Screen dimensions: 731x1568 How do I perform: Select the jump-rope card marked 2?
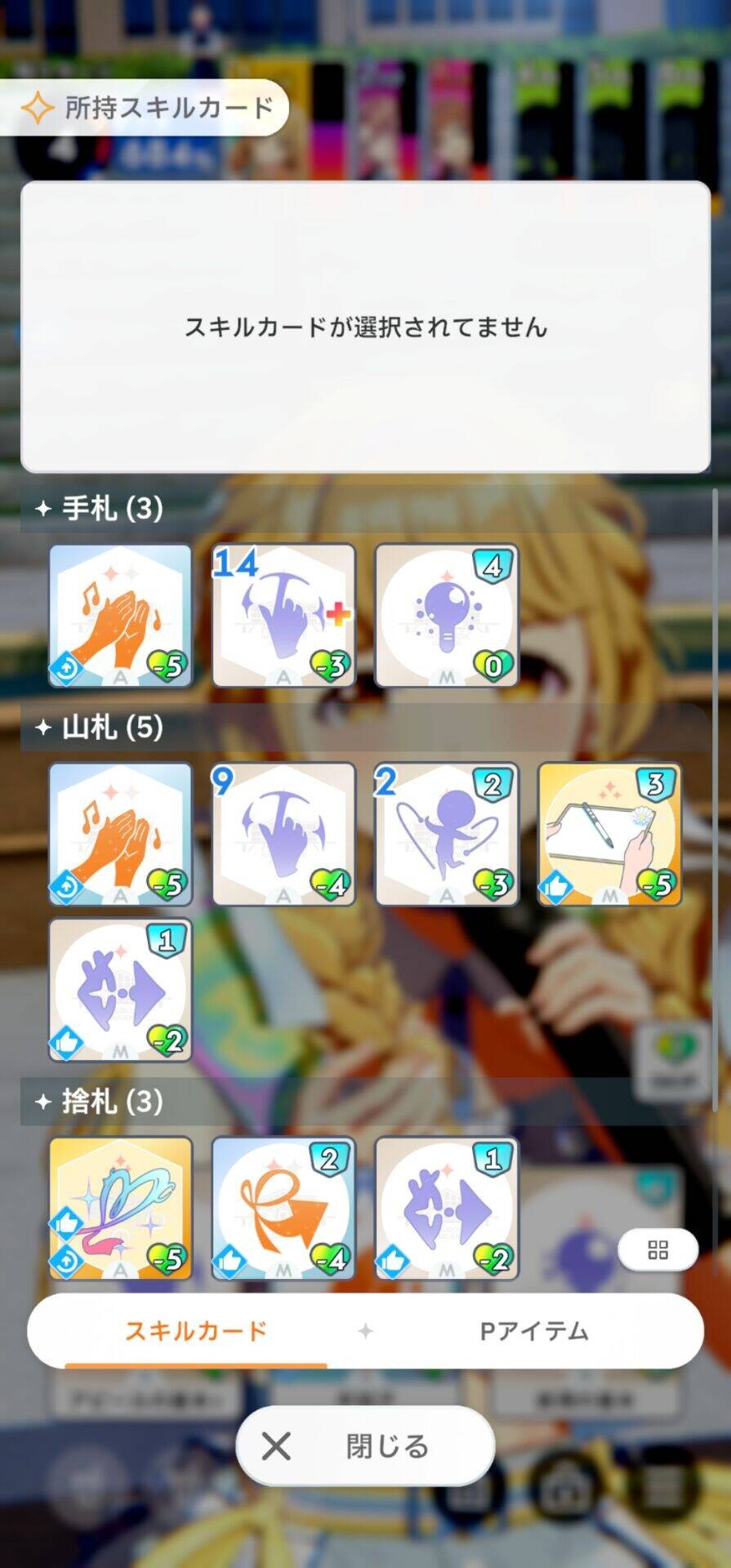[446, 834]
